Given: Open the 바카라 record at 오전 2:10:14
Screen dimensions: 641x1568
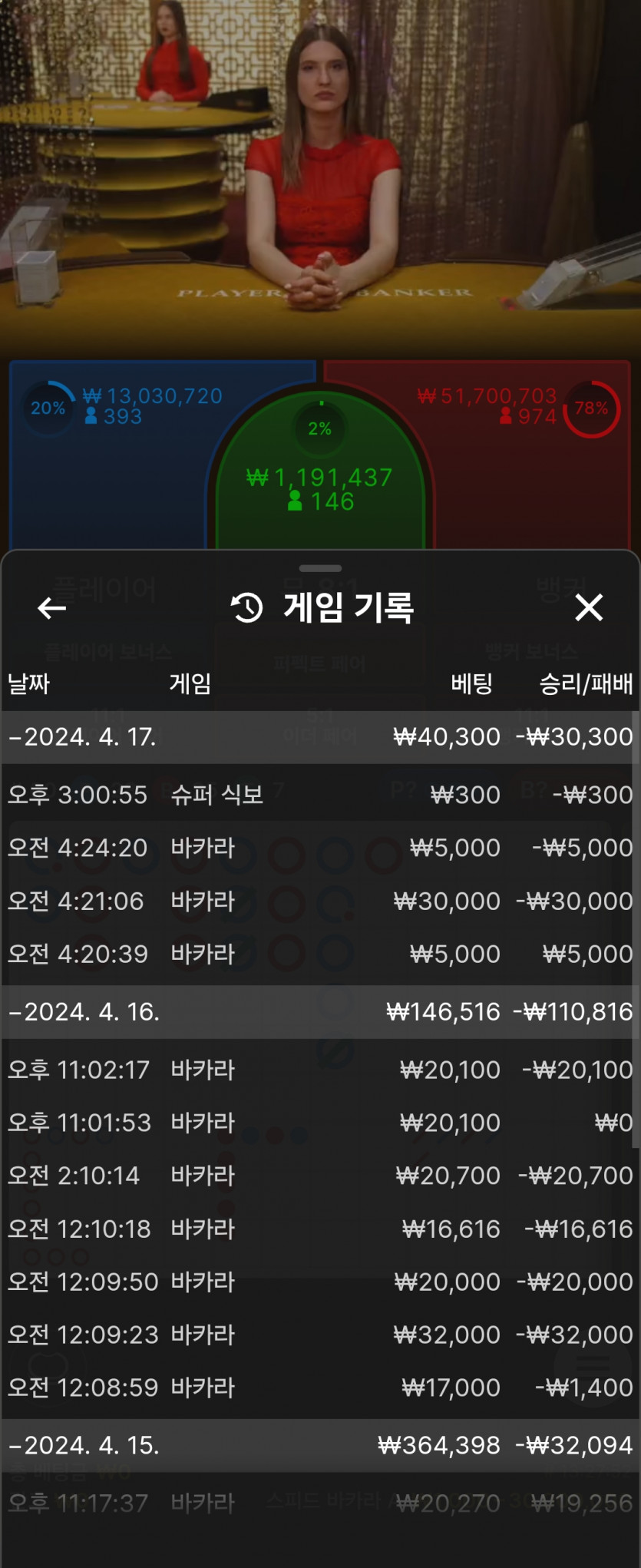Looking at the screenshot, I should [319, 1176].
